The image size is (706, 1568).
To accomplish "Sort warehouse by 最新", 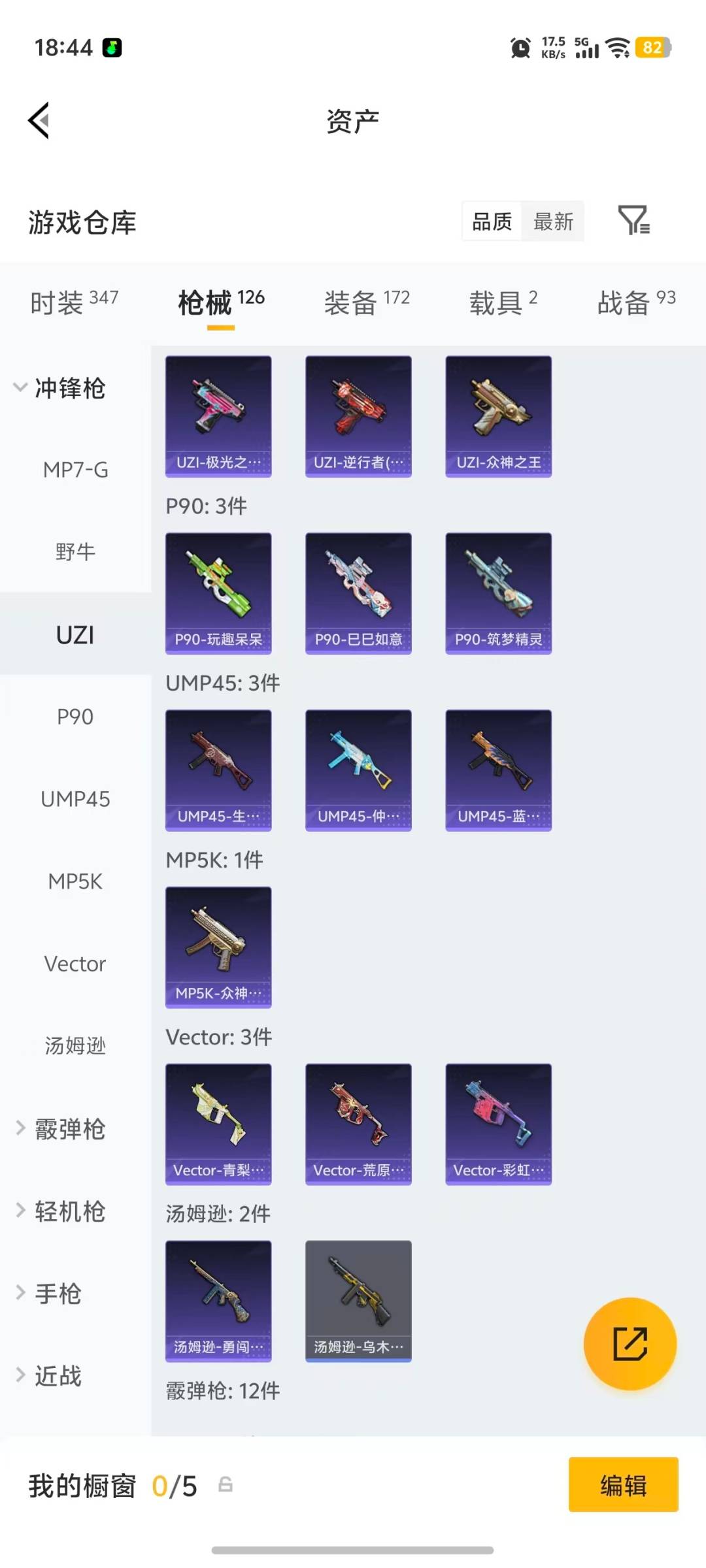I will click(553, 221).
